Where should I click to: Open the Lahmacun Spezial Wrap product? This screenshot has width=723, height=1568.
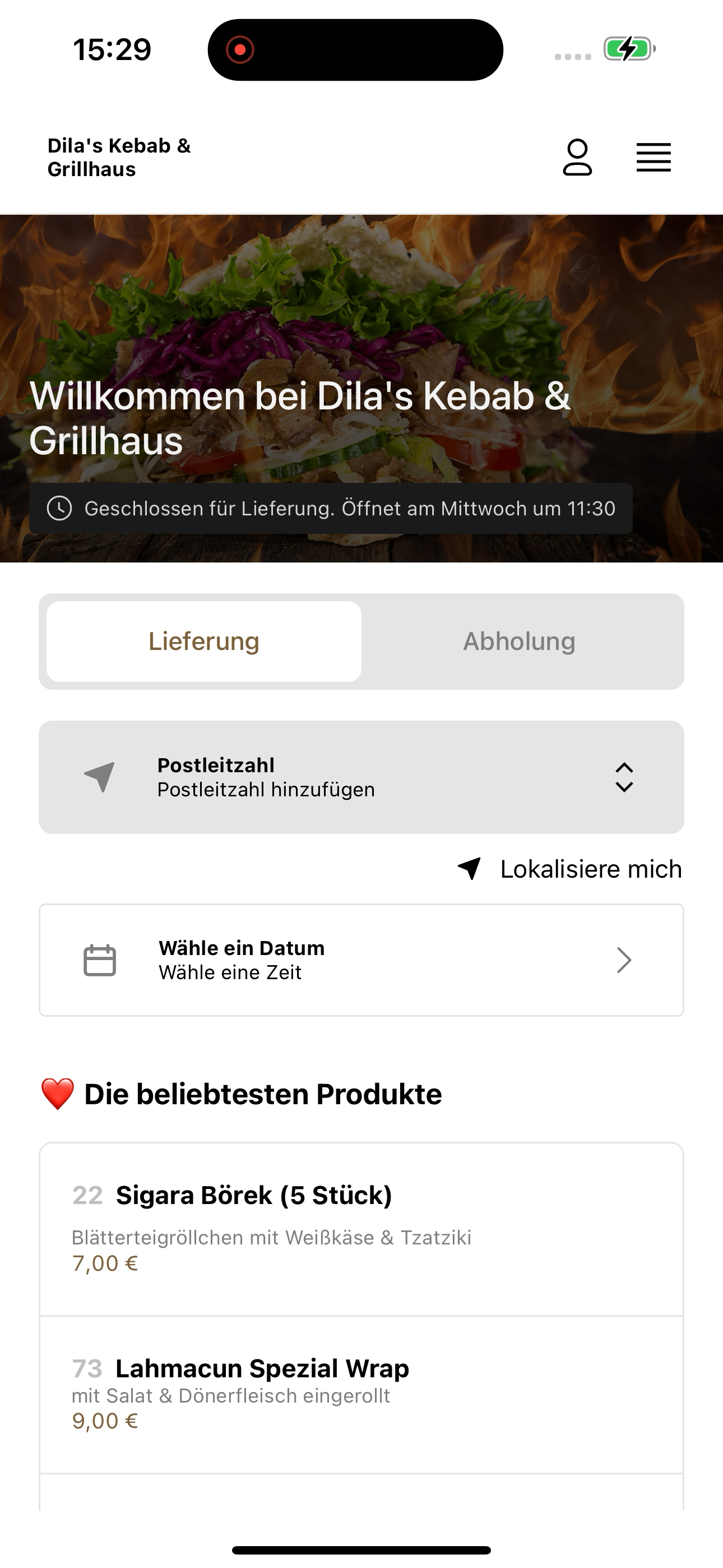pos(361,1395)
